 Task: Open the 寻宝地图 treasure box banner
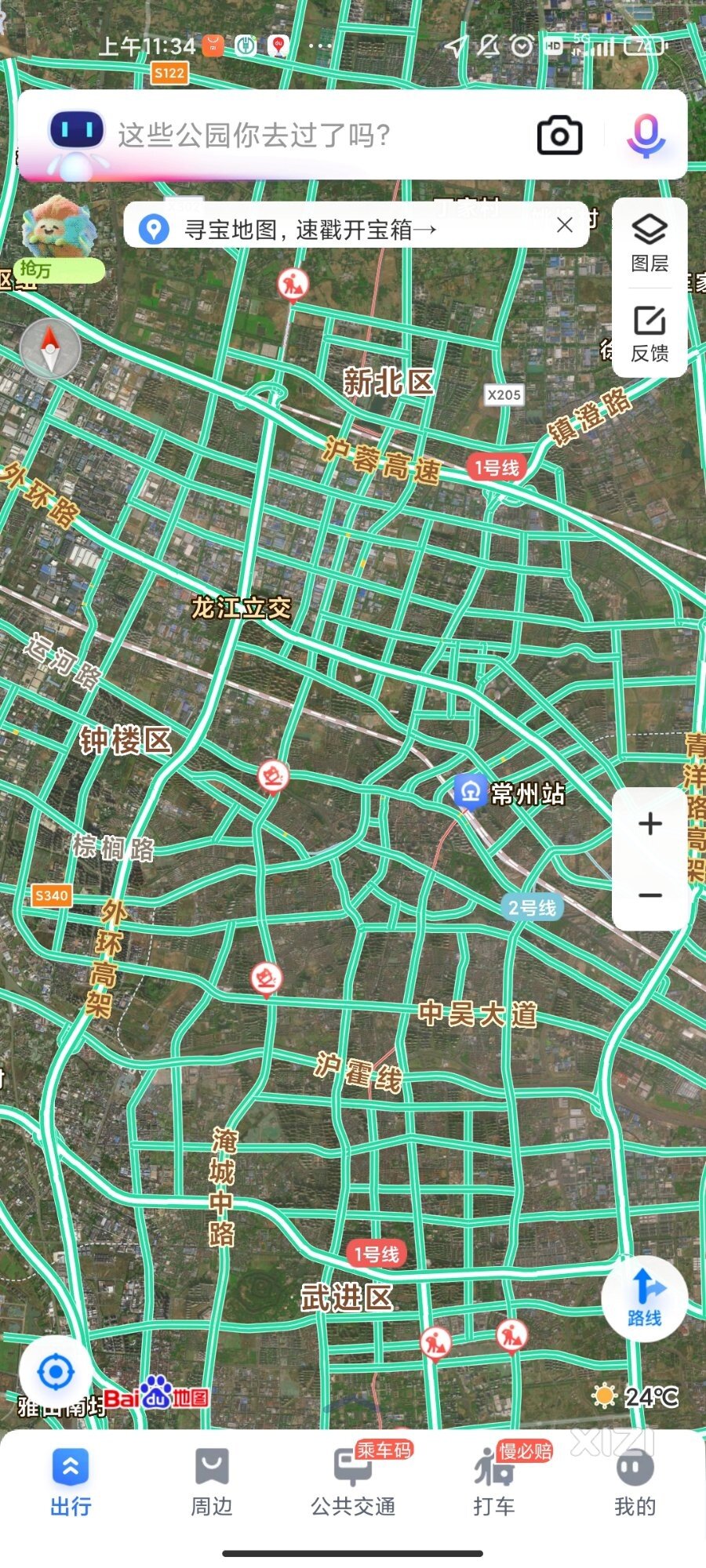pos(337,229)
